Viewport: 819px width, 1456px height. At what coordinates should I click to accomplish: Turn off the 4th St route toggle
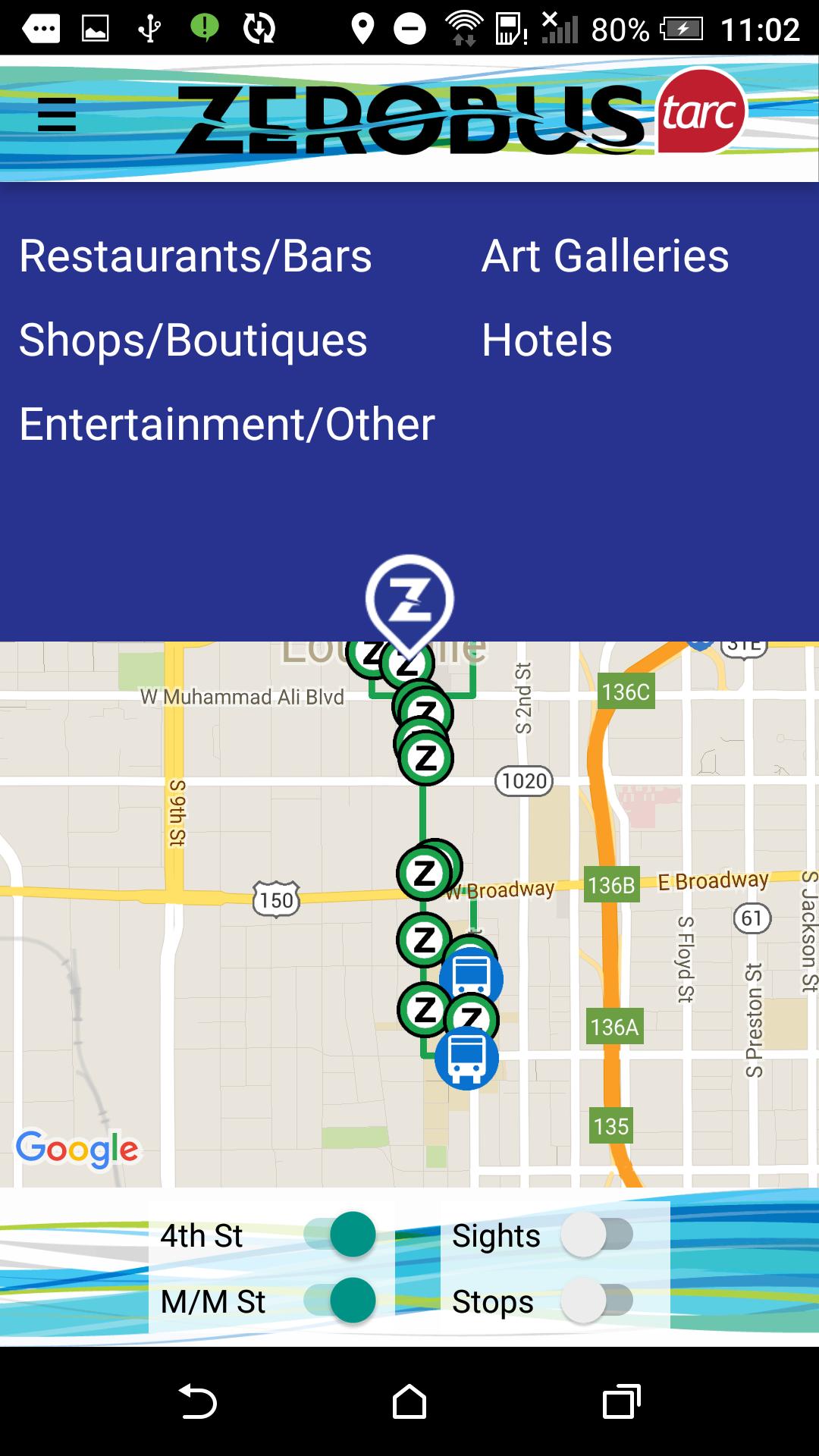[340, 1235]
